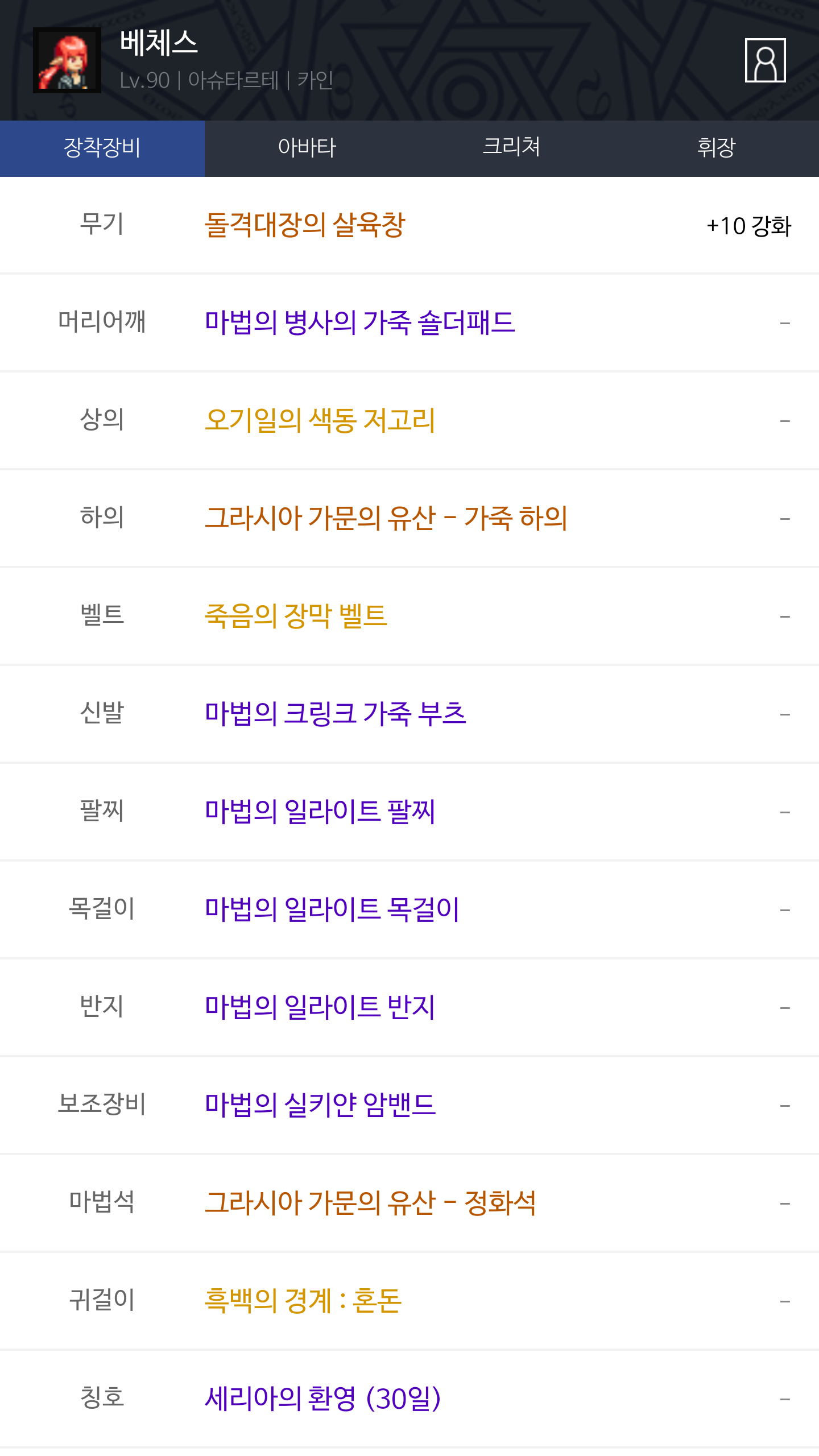Open weapon item 돌격대장의 살육창
The height and width of the screenshot is (1456, 819).
305,225
